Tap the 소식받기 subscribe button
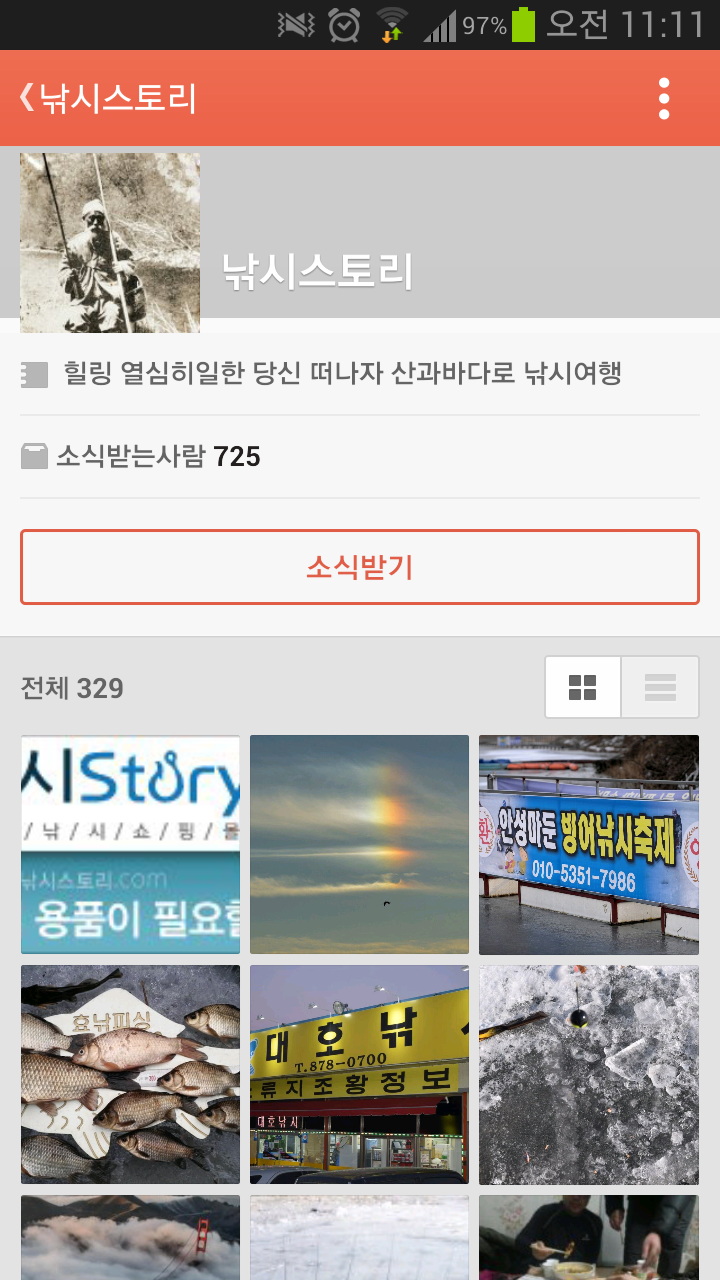The width and height of the screenshot is (720, 1280). point(359,567)
